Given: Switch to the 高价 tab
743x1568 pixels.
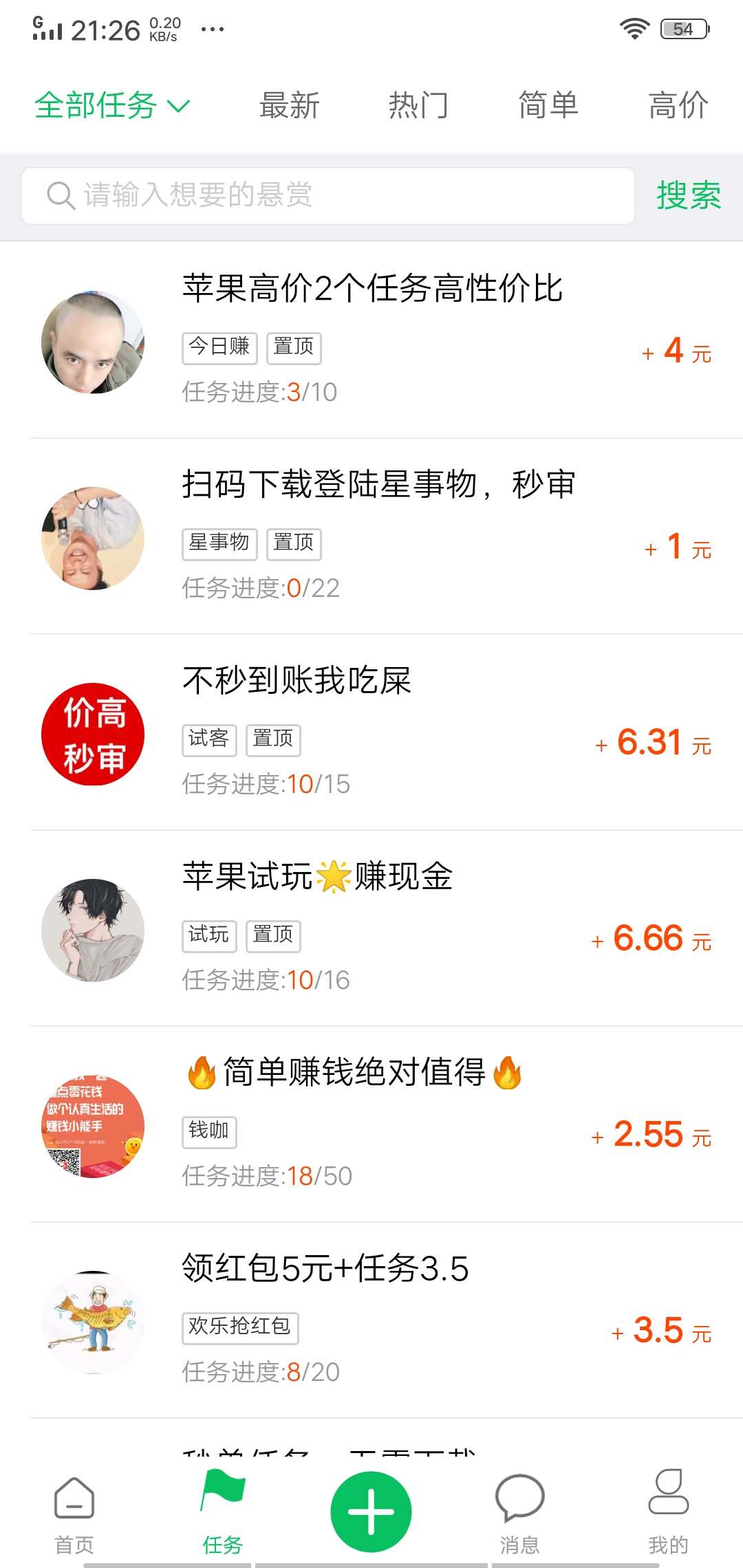Looking at the screenshot, I should 678,105.
